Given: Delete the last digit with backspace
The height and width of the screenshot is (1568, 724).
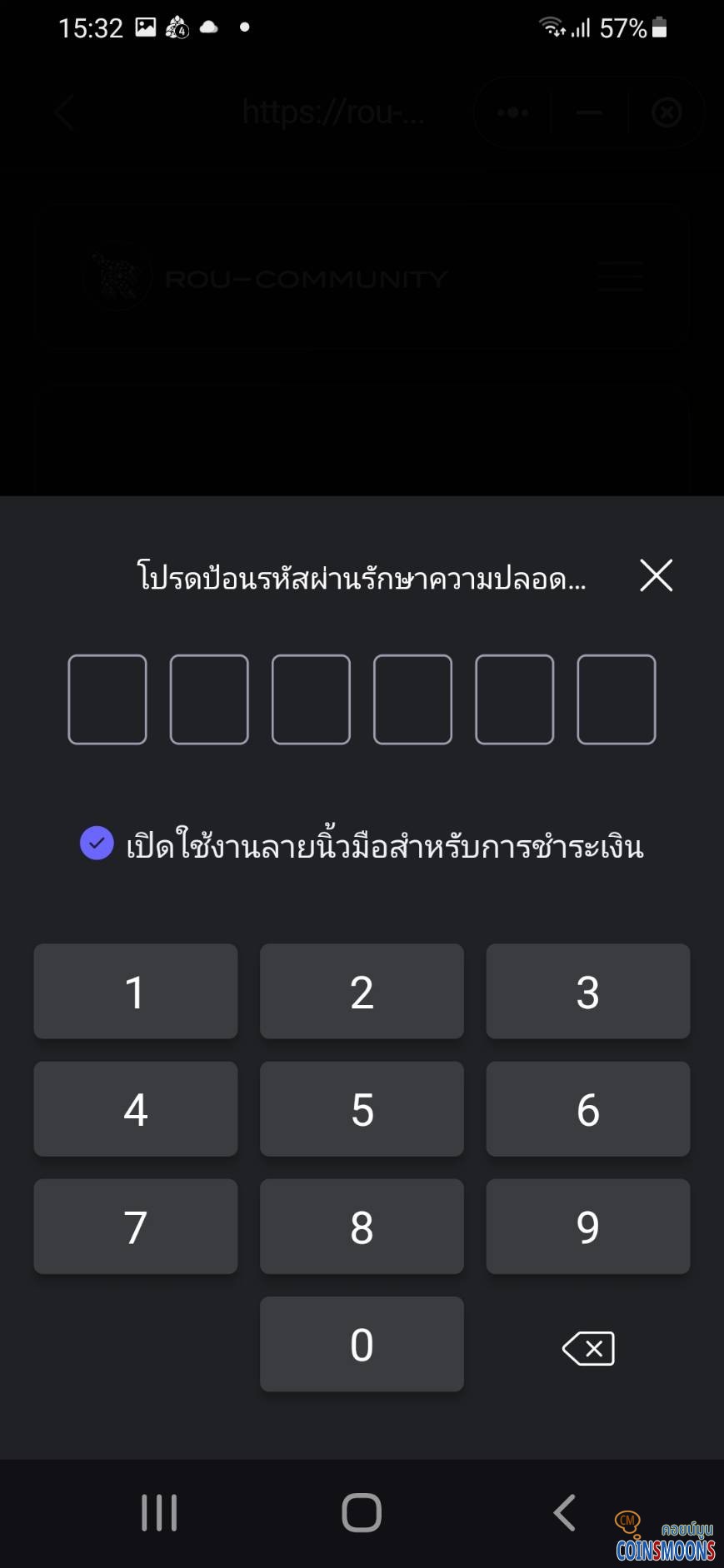Looking at the screenshot, I should pyautogui.click(x=588, y=1348).
